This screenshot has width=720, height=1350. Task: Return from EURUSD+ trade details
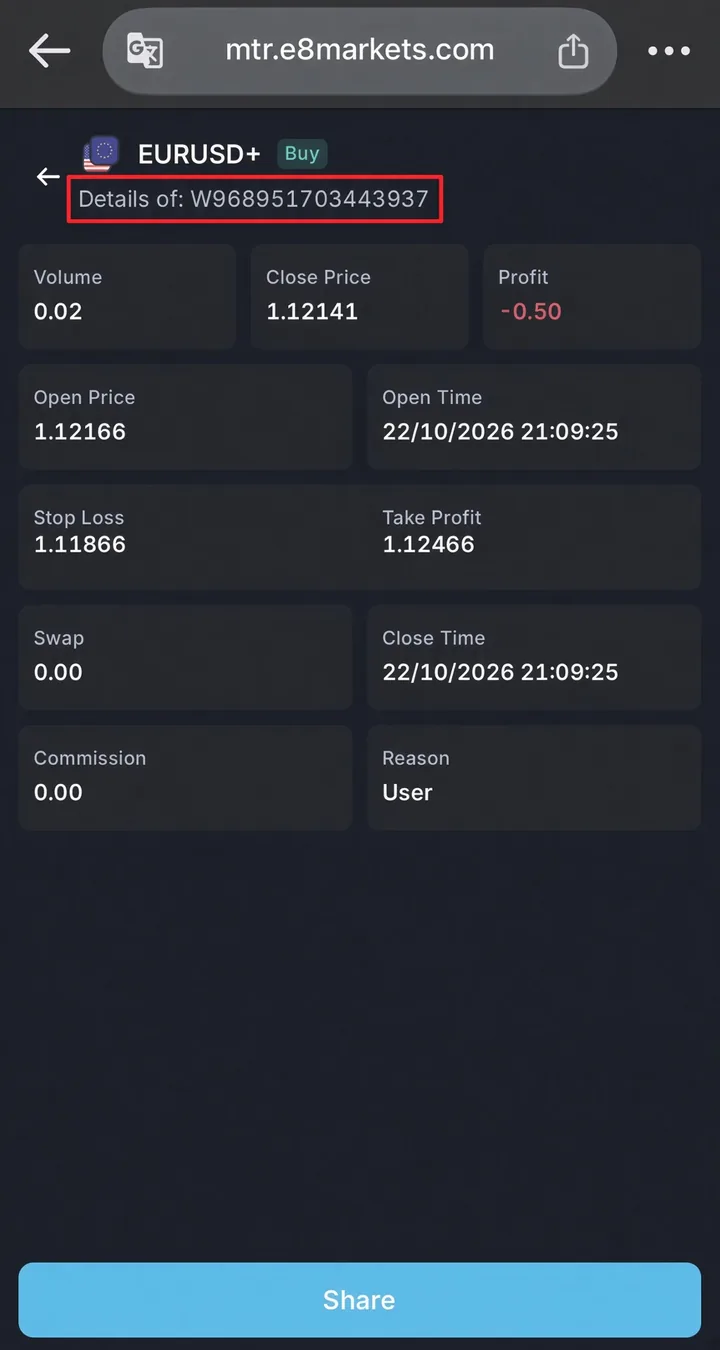[x=48, y=177]
